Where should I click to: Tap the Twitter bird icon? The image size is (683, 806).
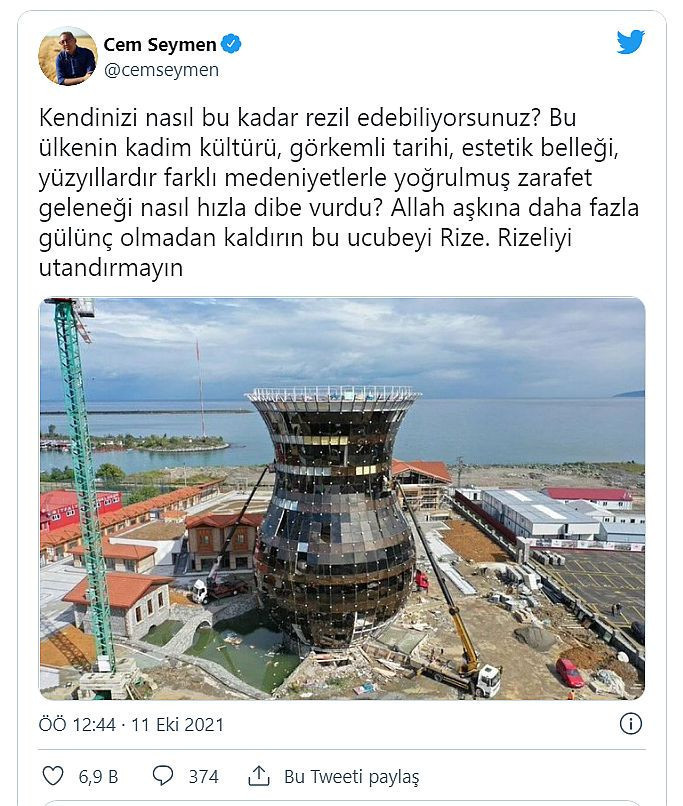630,42
